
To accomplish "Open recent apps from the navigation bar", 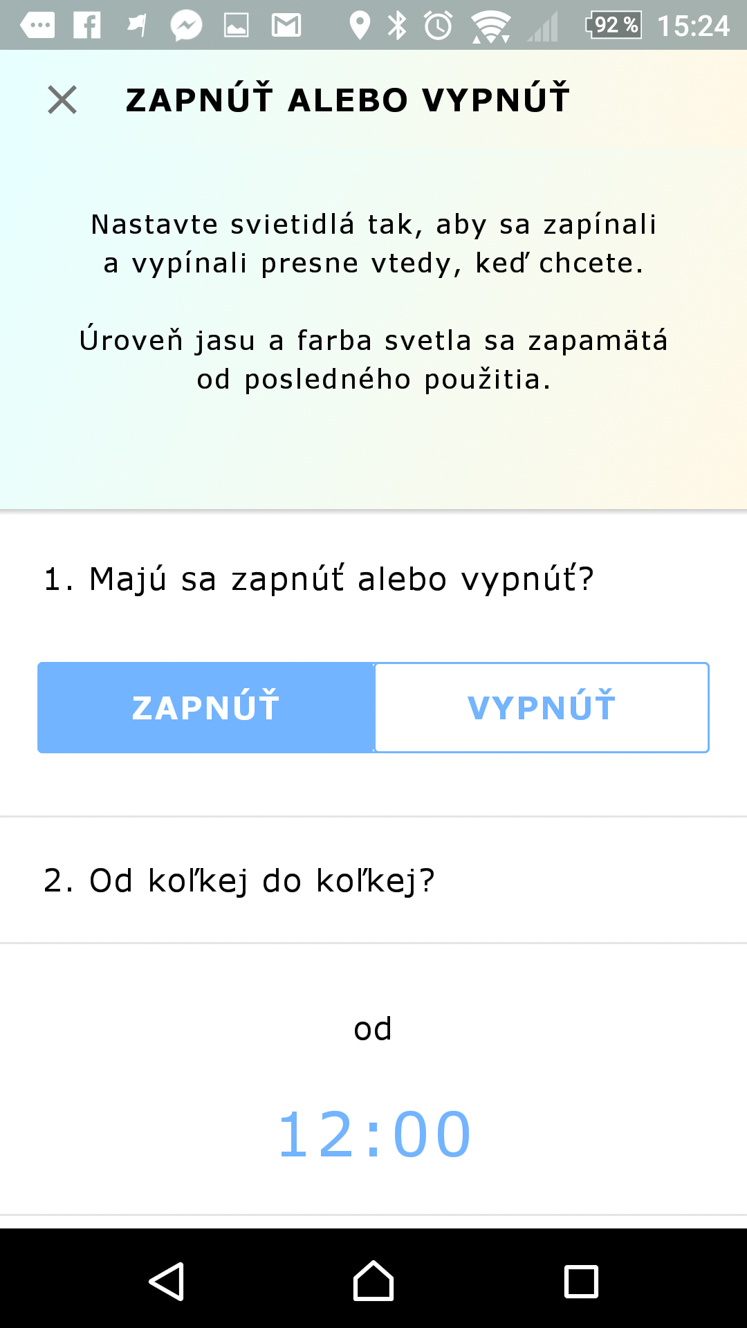I will (x=580, y=1281).
